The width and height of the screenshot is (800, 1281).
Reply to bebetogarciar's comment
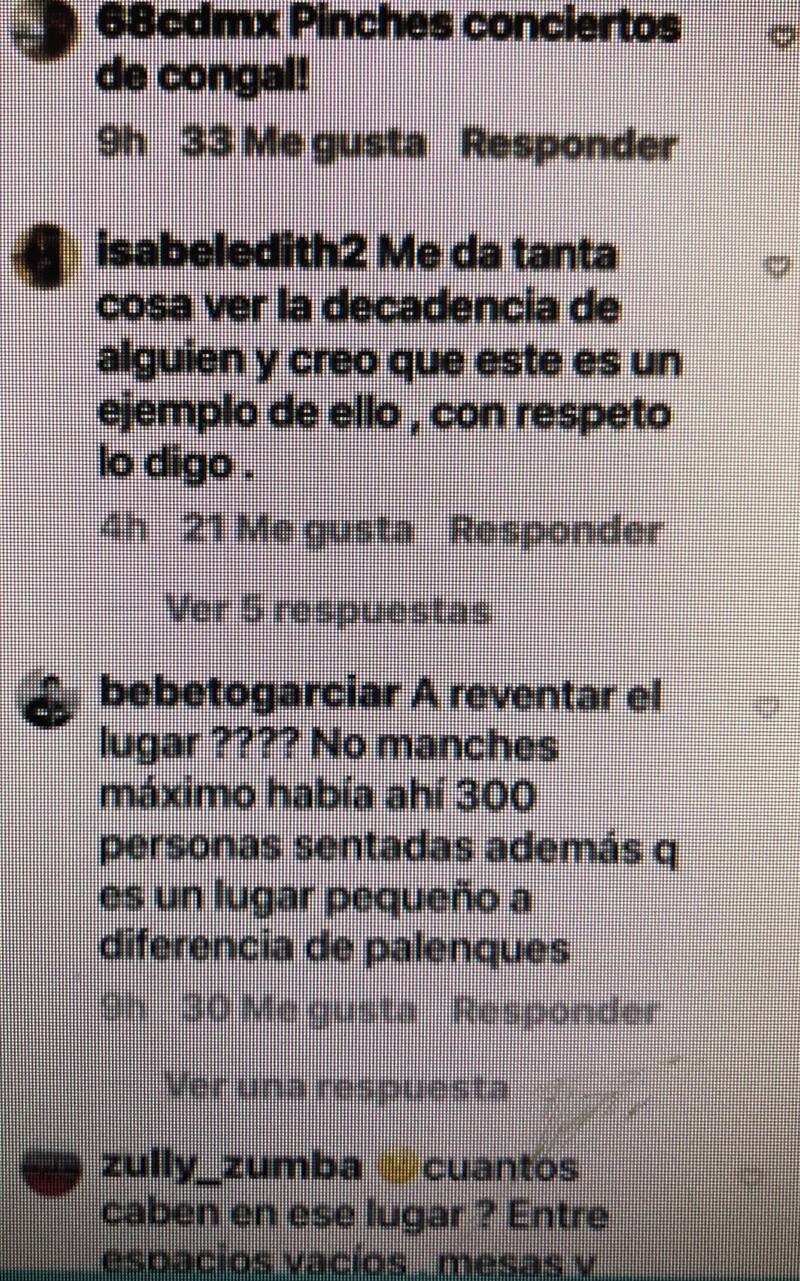coord(556,1011)
